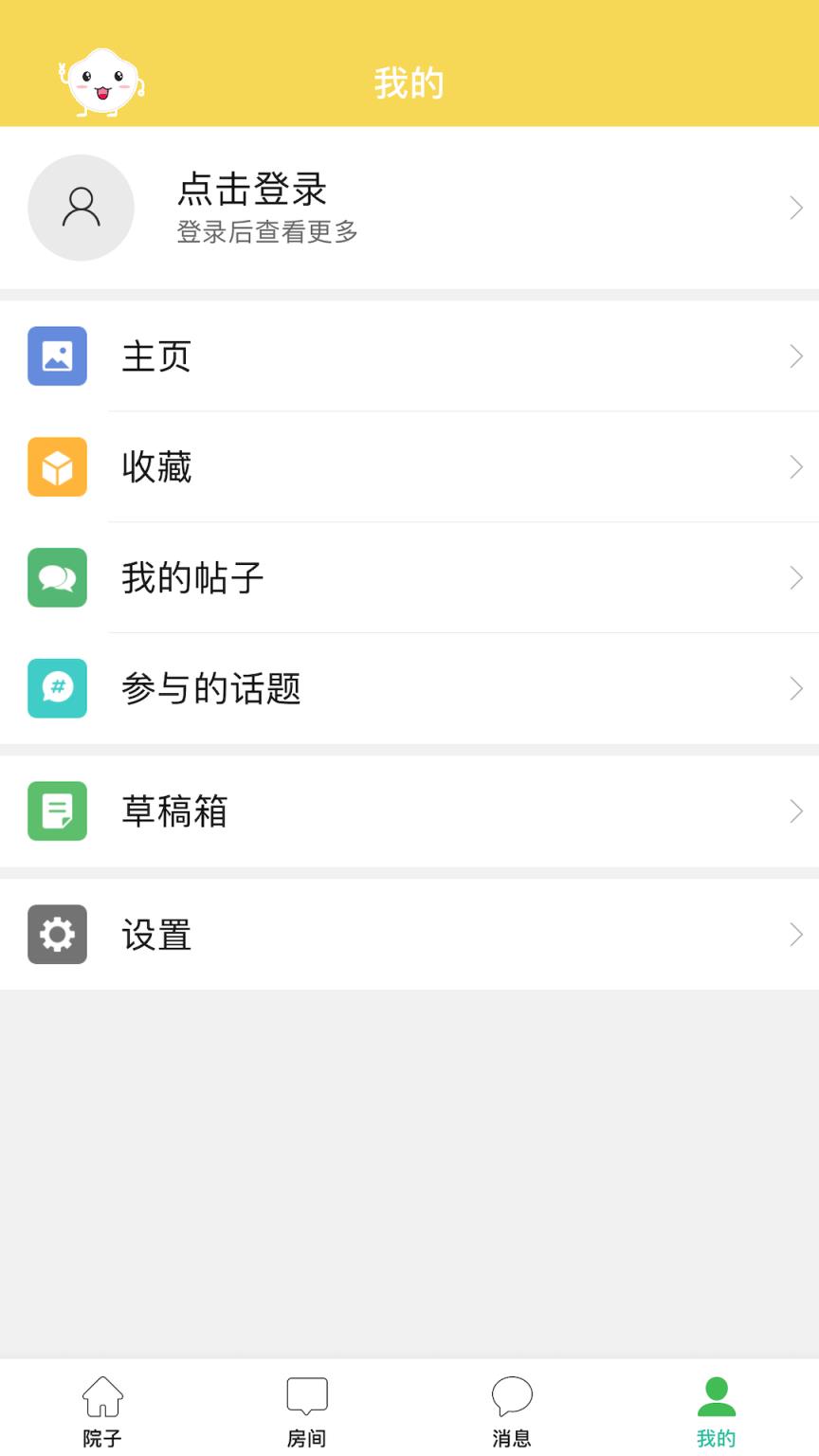
Task: Click the default user avatar circle
Action: pyautogui.click(x=81, y=207)
